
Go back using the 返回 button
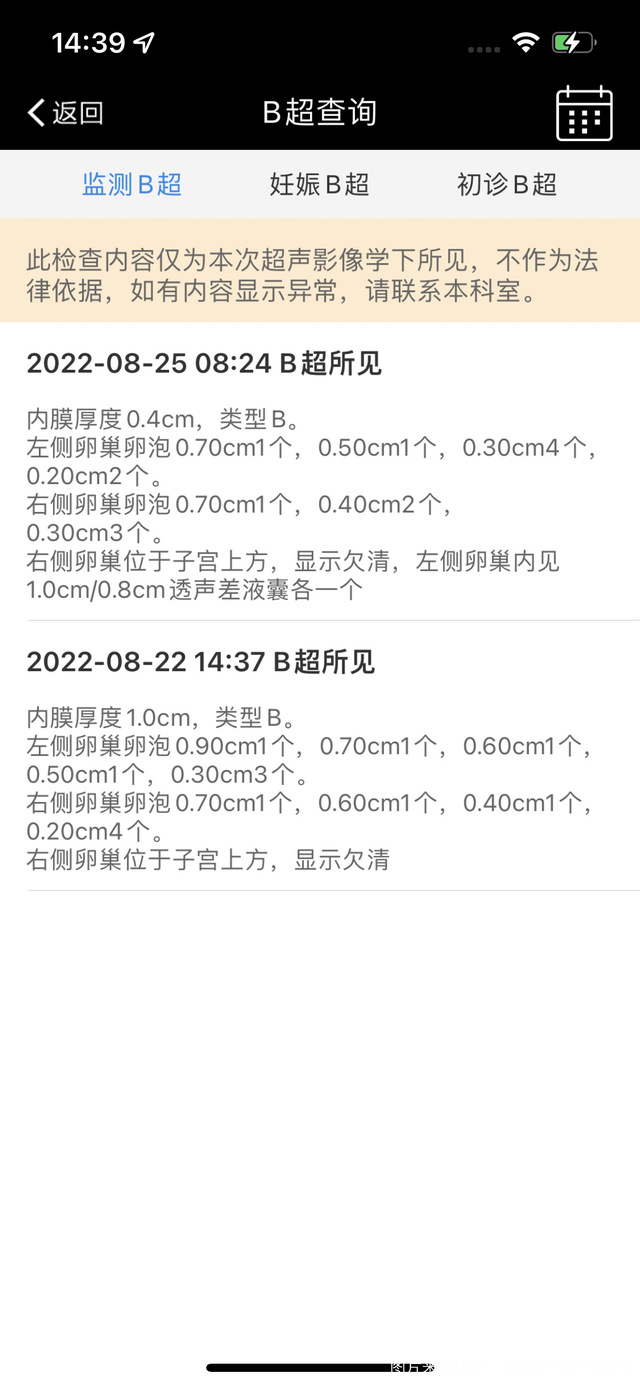tap(66, 113)
